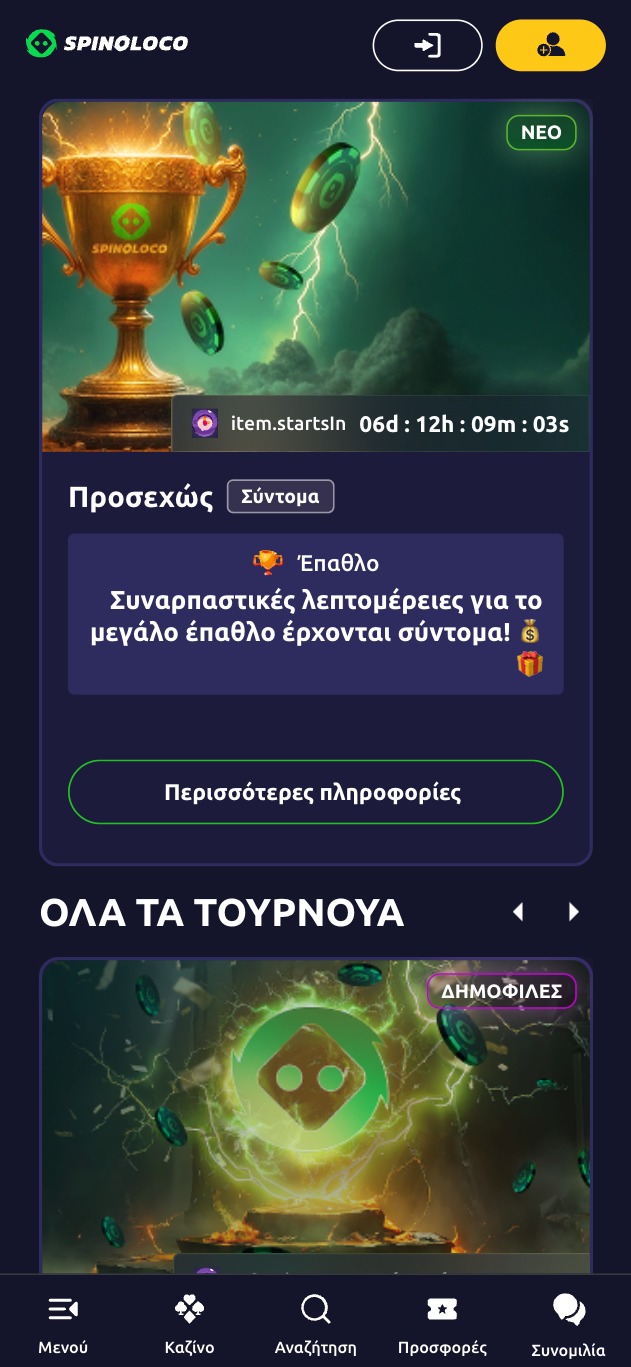Tap the login button in the header
The width and height of the screenshot is (631, 1367).
click(x=427, y=46)
